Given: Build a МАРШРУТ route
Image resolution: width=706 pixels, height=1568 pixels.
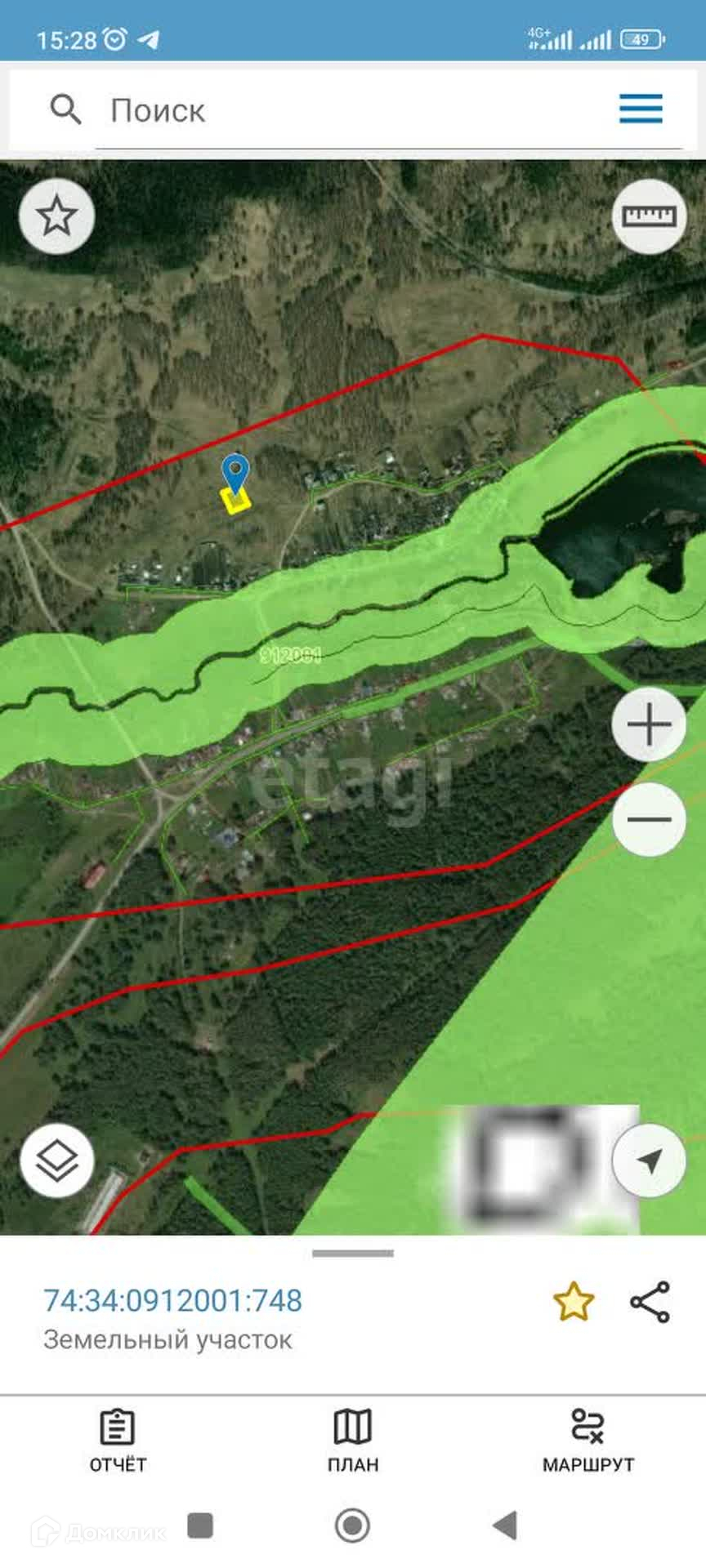Looking at the screenshot, I should tap(588, 1442).
